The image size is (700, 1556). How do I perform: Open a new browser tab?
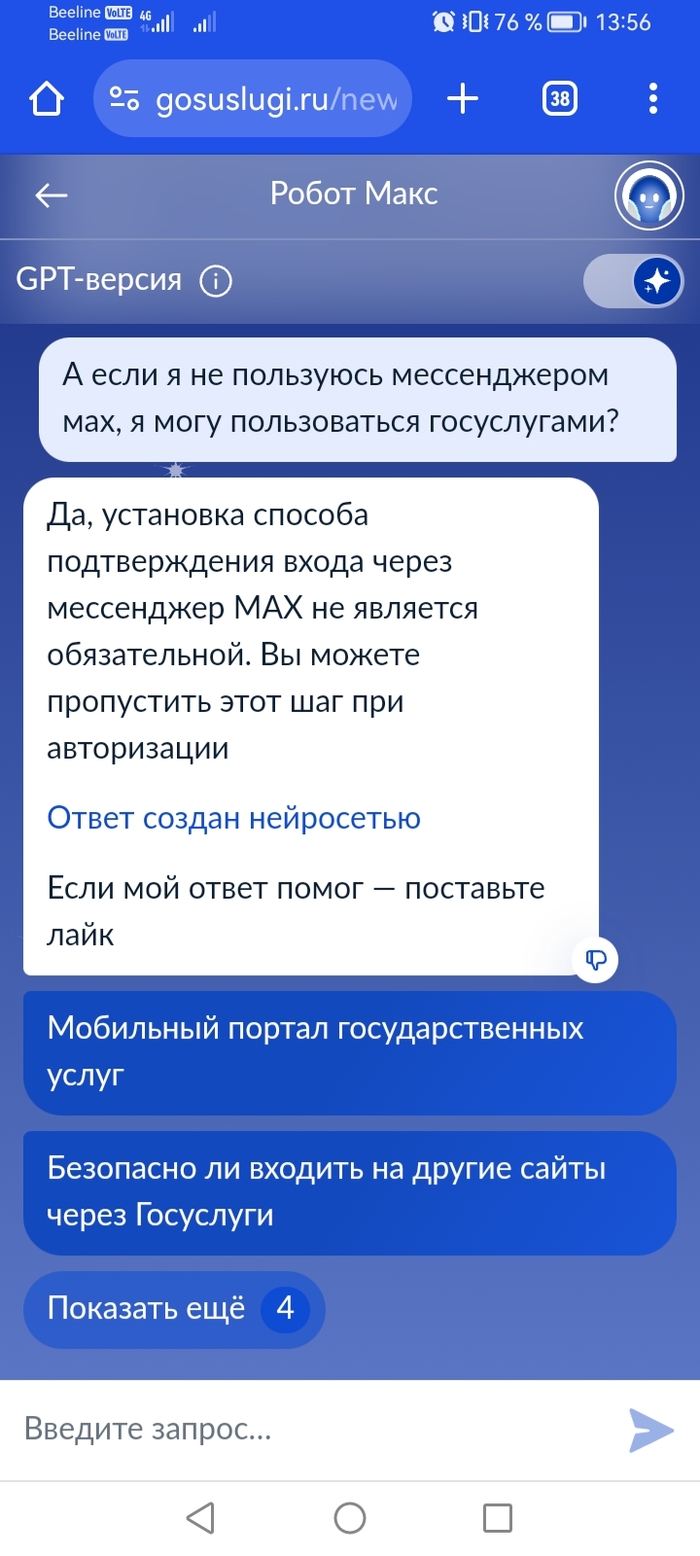pos(462,99)
